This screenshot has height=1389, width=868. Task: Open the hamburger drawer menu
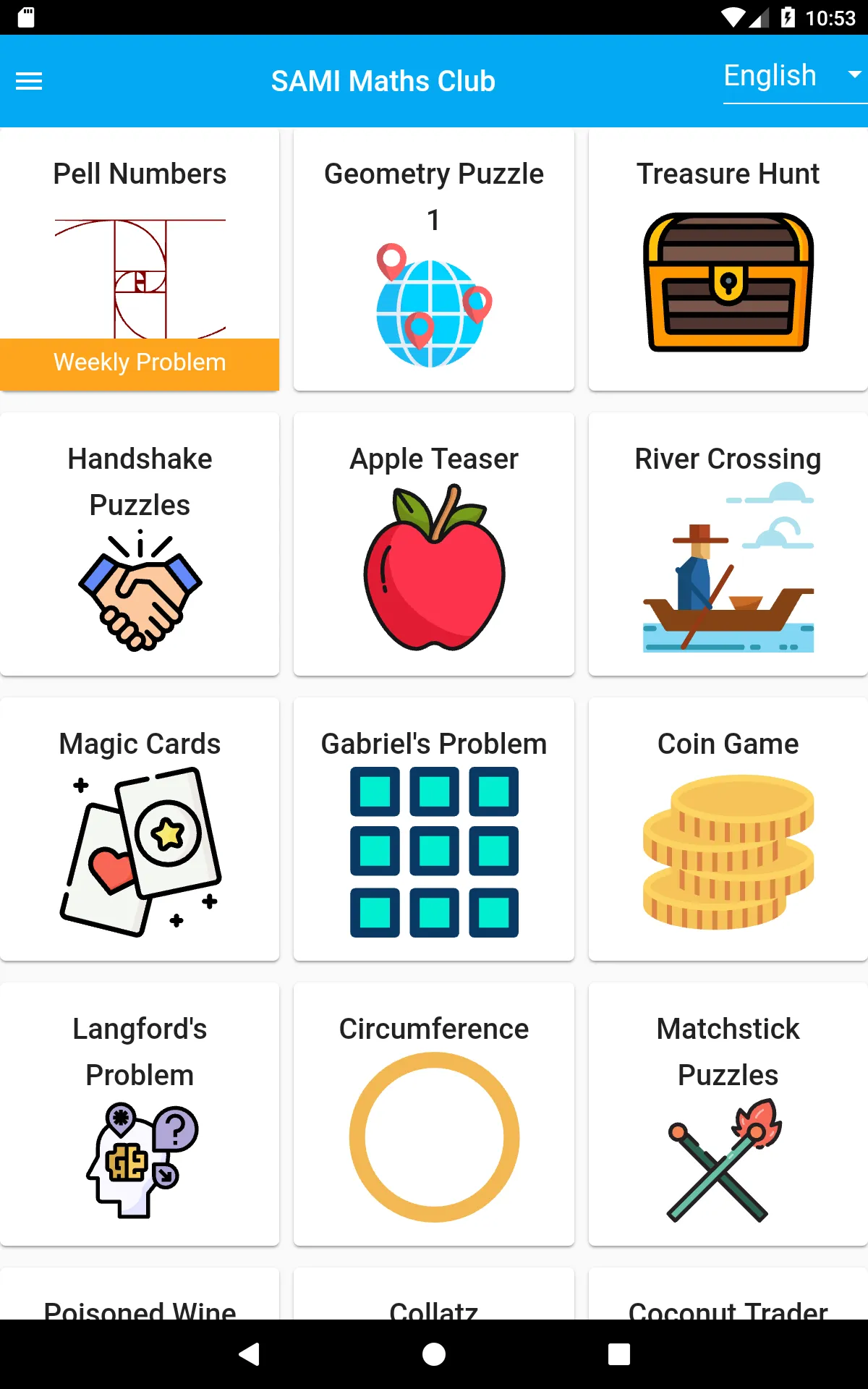tap(29, 81)
